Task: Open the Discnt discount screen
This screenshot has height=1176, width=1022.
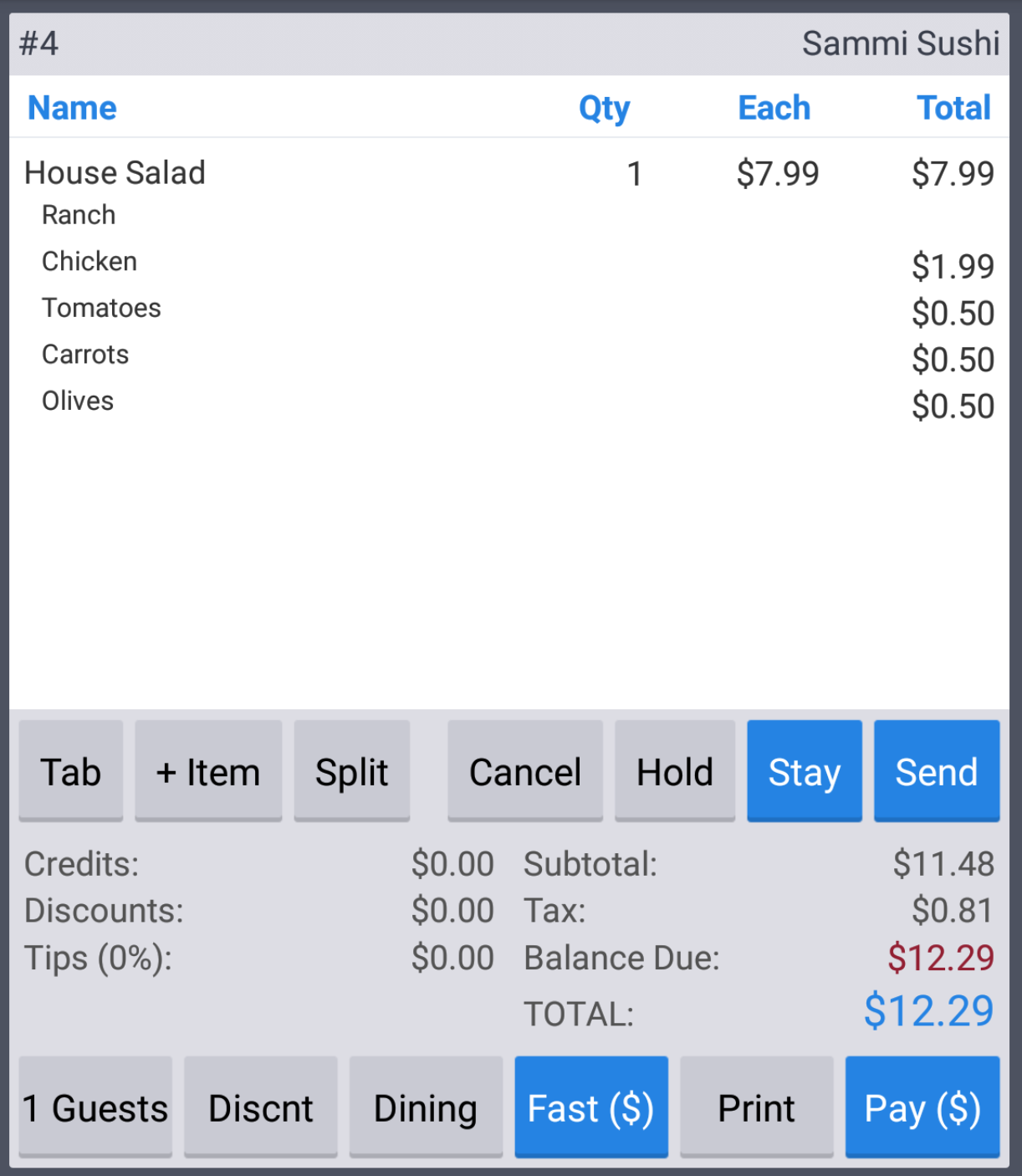Action: [260, 1107]
